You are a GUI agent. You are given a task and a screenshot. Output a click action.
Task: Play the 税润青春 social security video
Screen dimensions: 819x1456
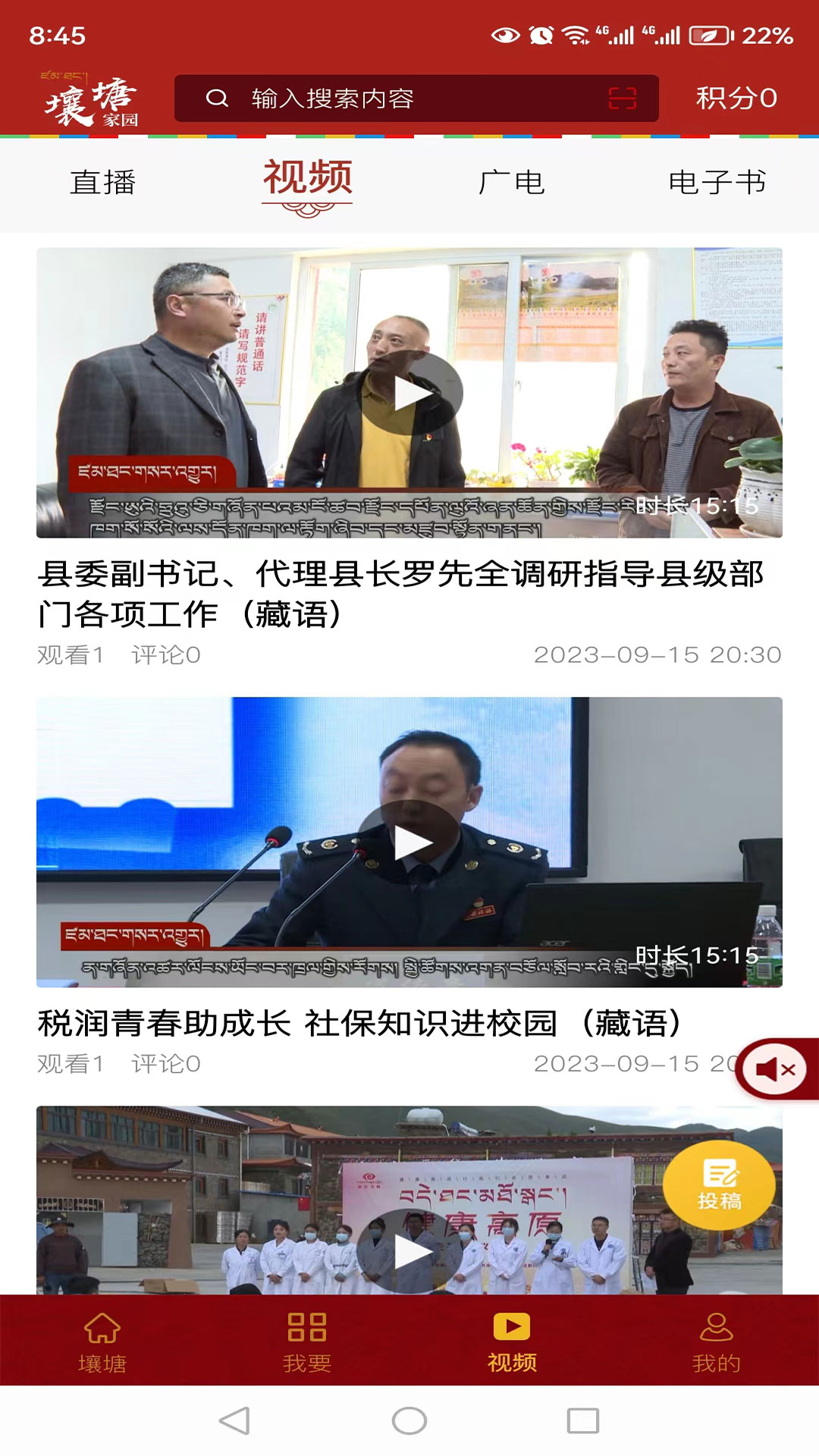409,842
